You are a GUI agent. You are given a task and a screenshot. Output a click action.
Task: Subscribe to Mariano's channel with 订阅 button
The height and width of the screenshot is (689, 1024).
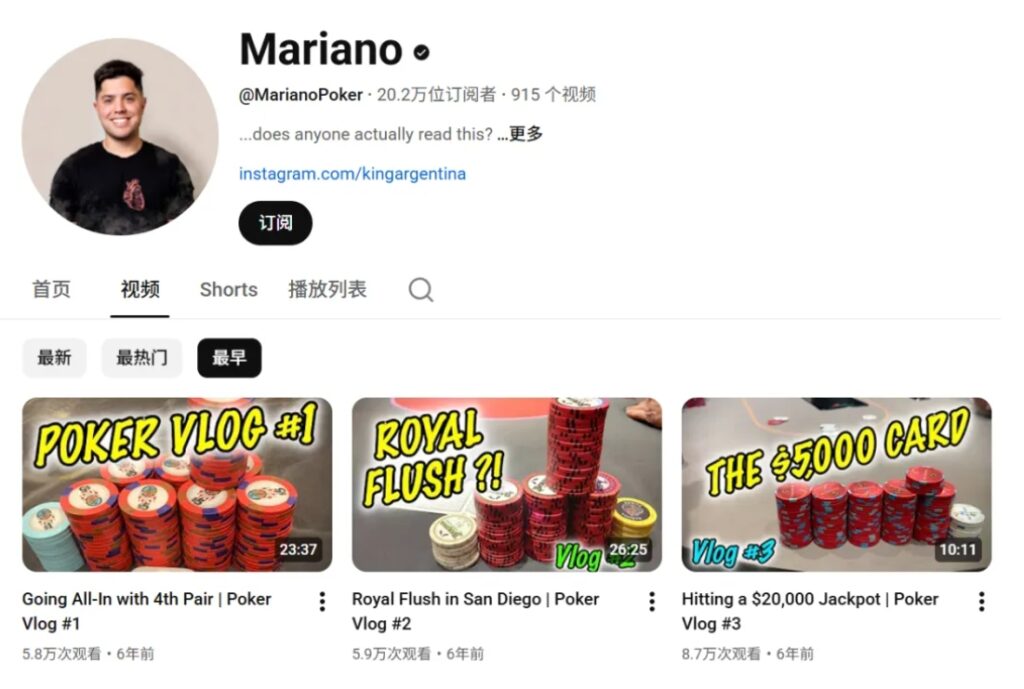[x=275, y=223]
